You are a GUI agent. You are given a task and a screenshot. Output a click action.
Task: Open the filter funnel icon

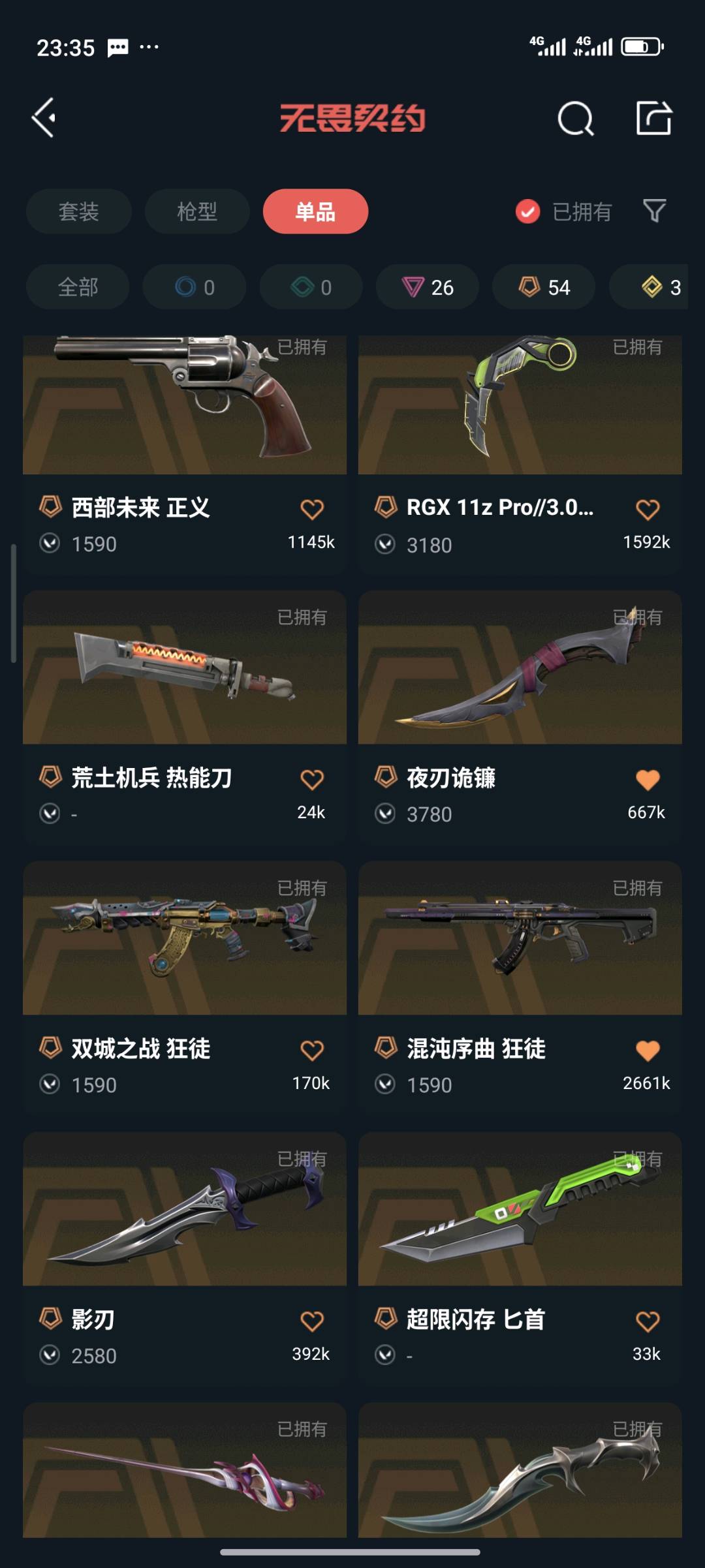(x=654, y=211)
